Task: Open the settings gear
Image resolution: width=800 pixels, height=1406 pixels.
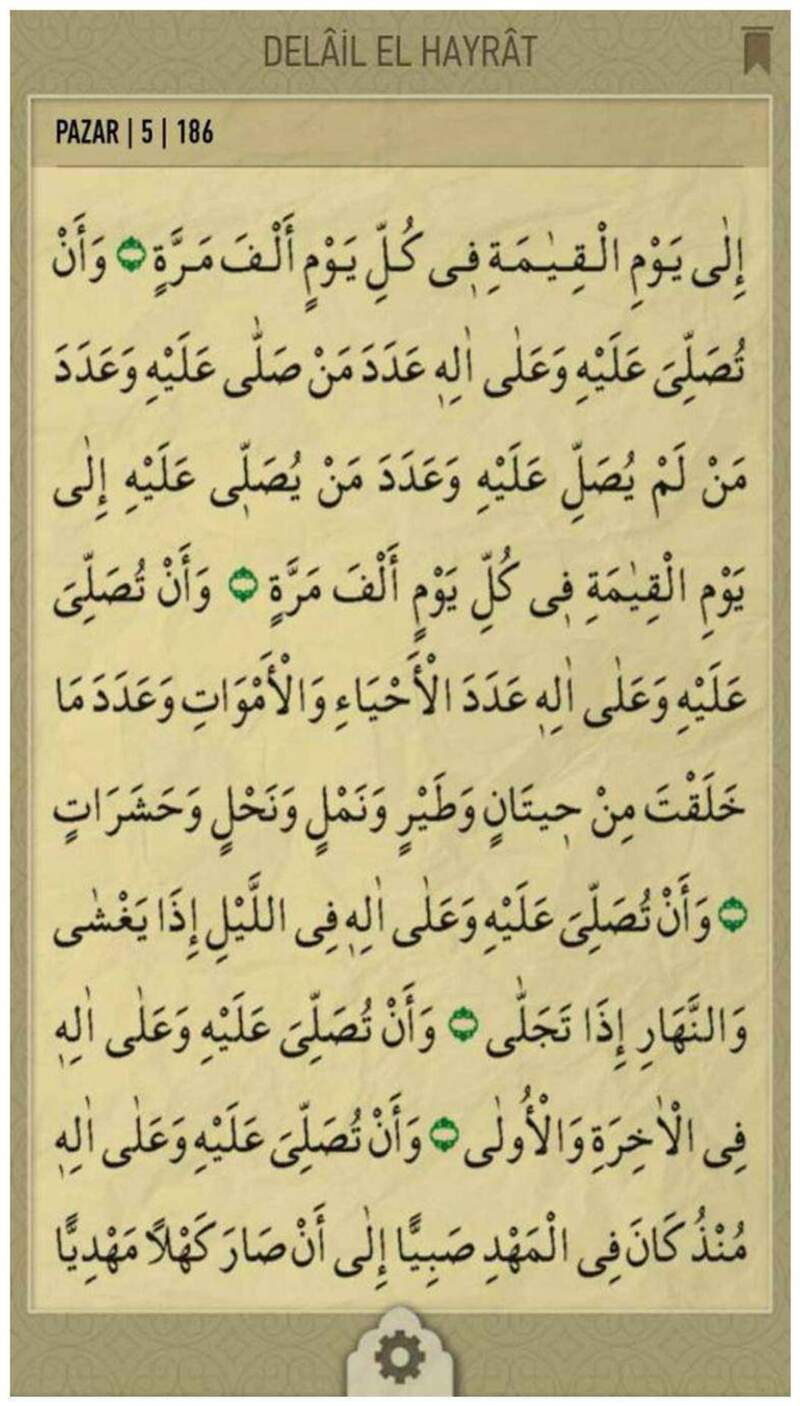Action: point(399,1359)
